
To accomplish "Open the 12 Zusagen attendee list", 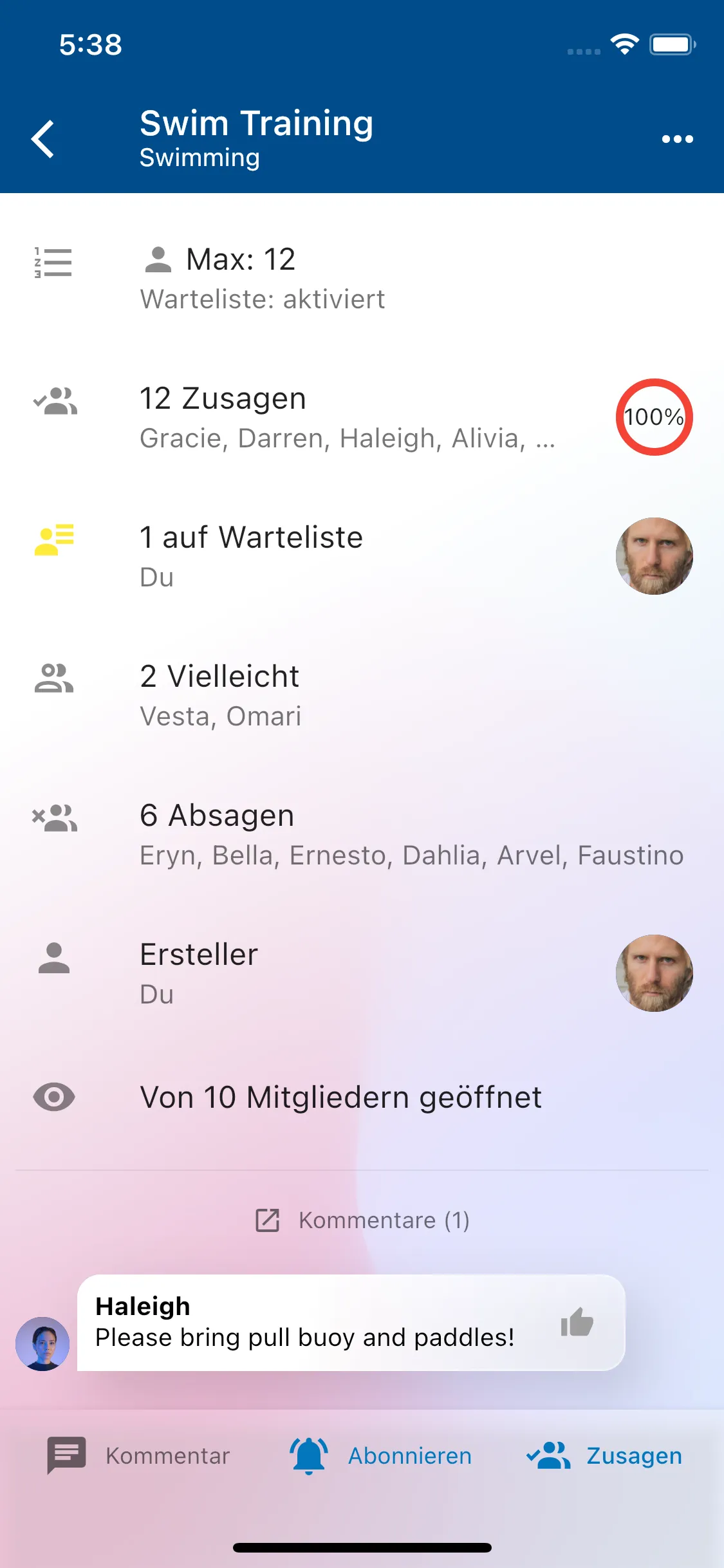I will [x=348, y=417].
